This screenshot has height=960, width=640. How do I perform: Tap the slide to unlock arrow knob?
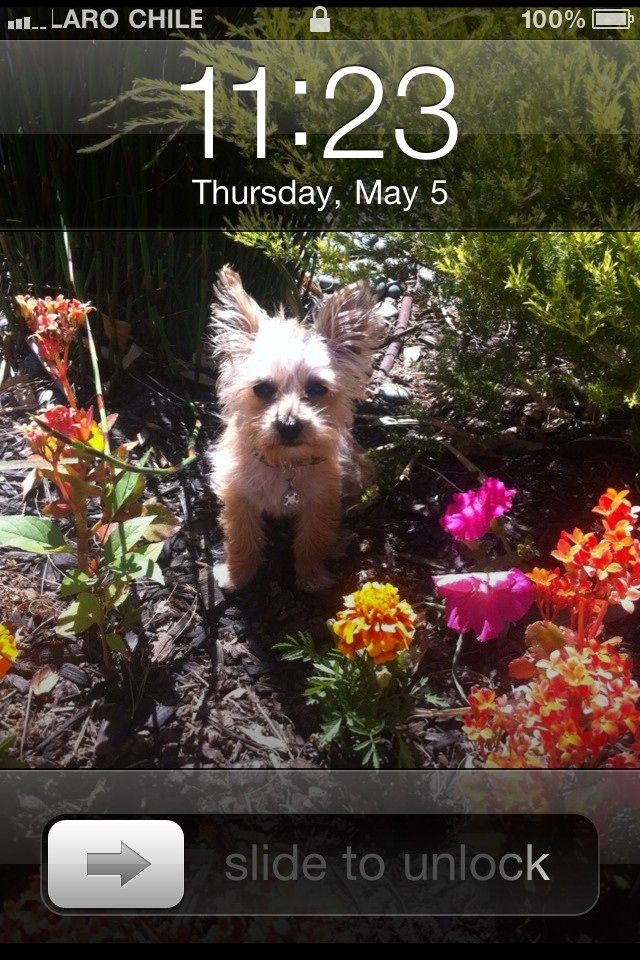click(116, 864)
